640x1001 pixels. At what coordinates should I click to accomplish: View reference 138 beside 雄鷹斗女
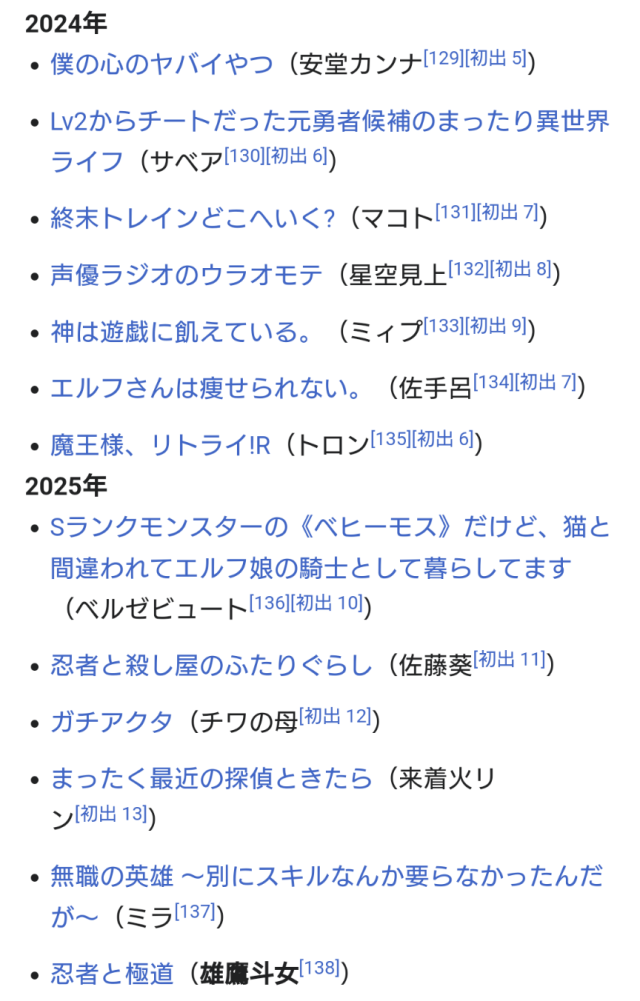(320, 967)
